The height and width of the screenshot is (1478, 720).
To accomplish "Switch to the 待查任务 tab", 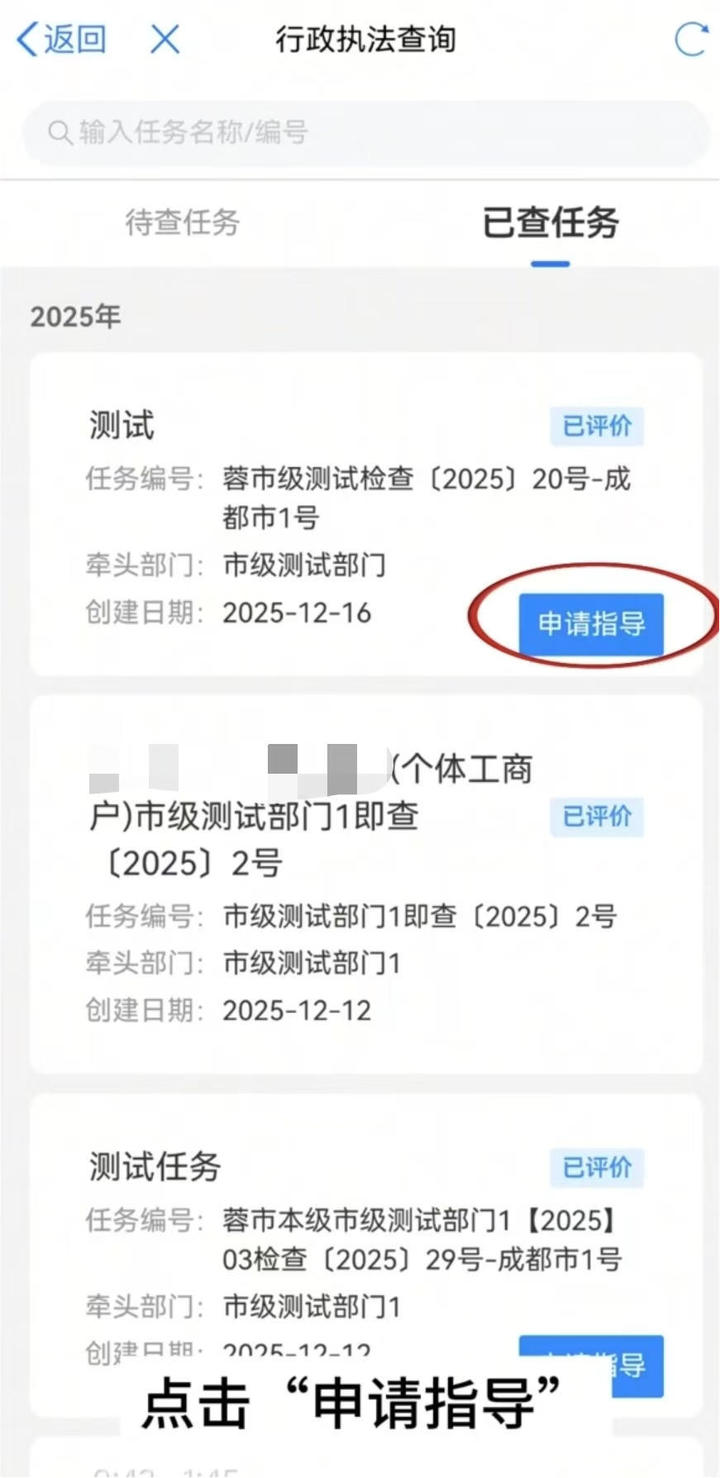I will 182,222.
